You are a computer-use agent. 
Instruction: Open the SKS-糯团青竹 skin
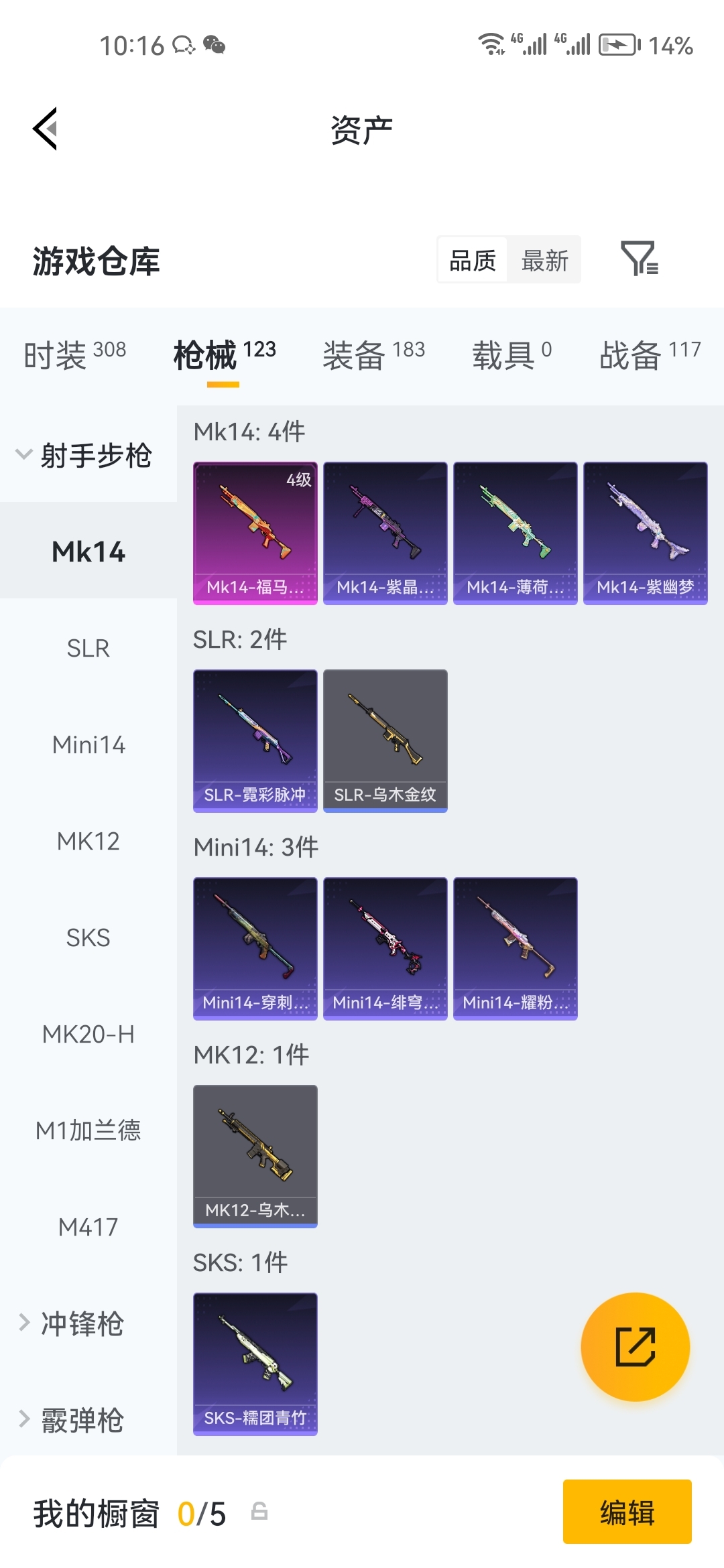coord(255,1364)
